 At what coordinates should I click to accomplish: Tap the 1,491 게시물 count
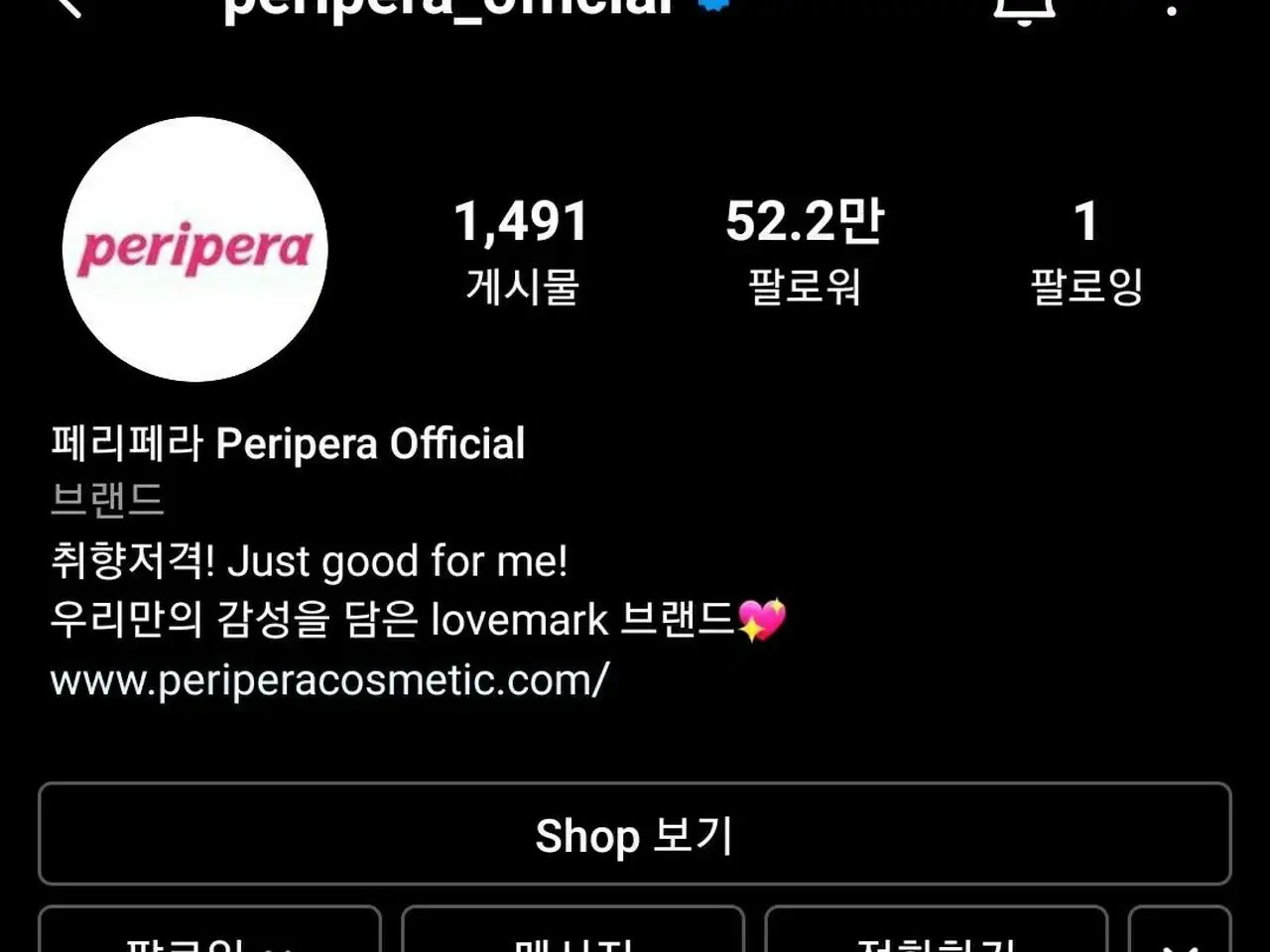click(x=522, y=250)
